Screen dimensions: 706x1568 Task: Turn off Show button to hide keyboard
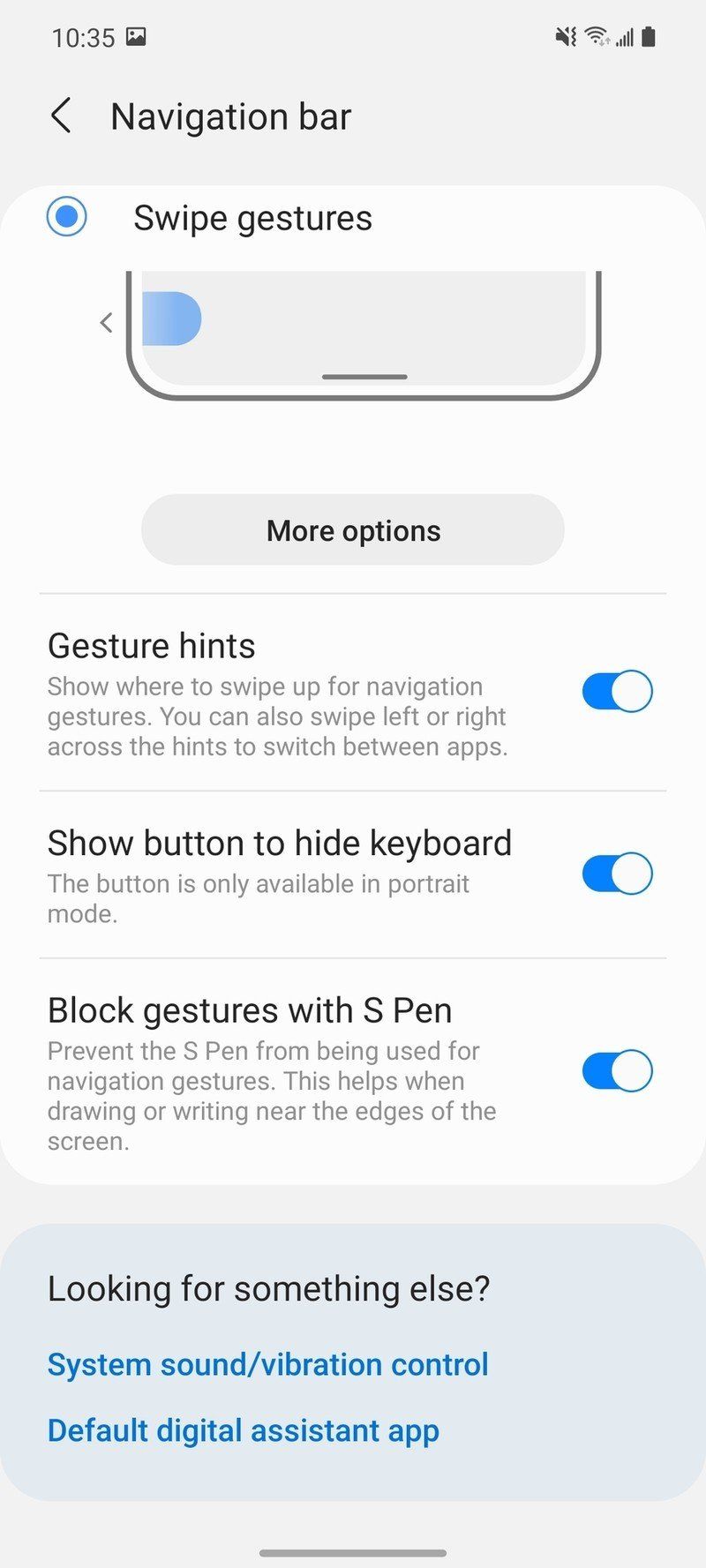pyautogui.click(x=615, y=873)
